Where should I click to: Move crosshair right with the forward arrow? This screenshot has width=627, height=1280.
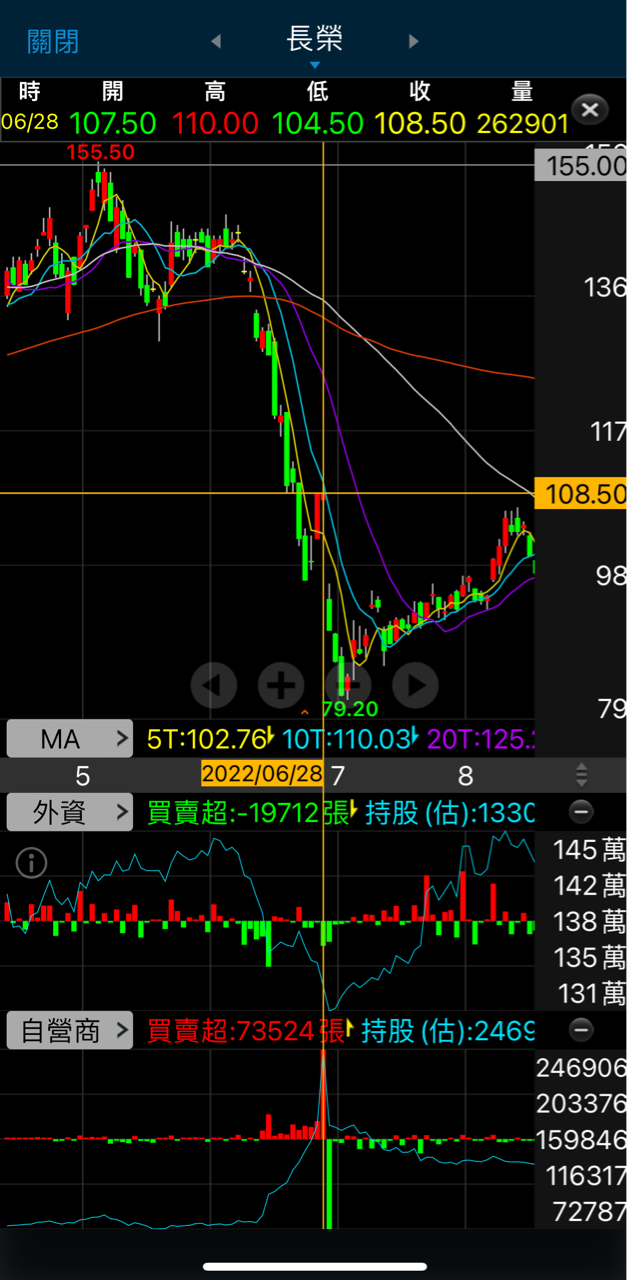[416, 685]
